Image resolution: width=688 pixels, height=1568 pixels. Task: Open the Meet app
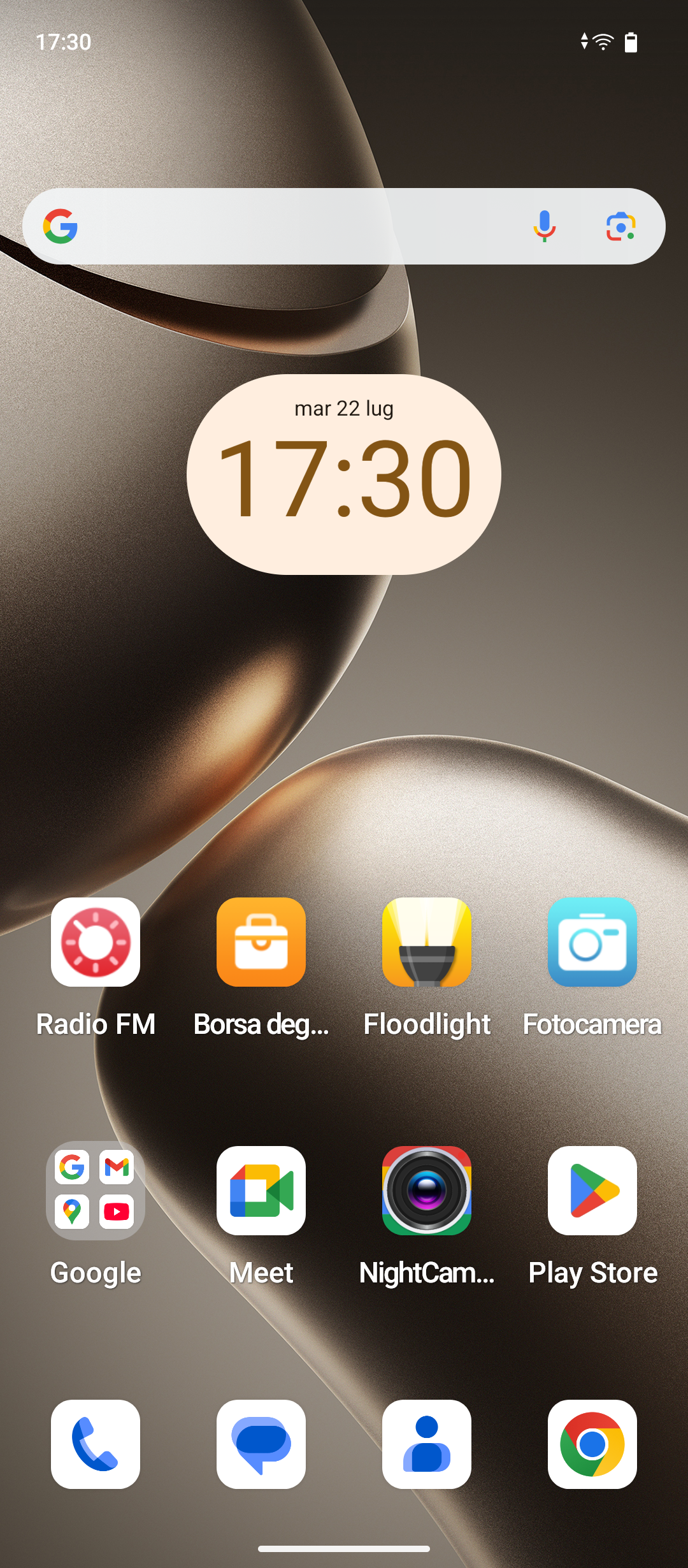pos(261,1191)
